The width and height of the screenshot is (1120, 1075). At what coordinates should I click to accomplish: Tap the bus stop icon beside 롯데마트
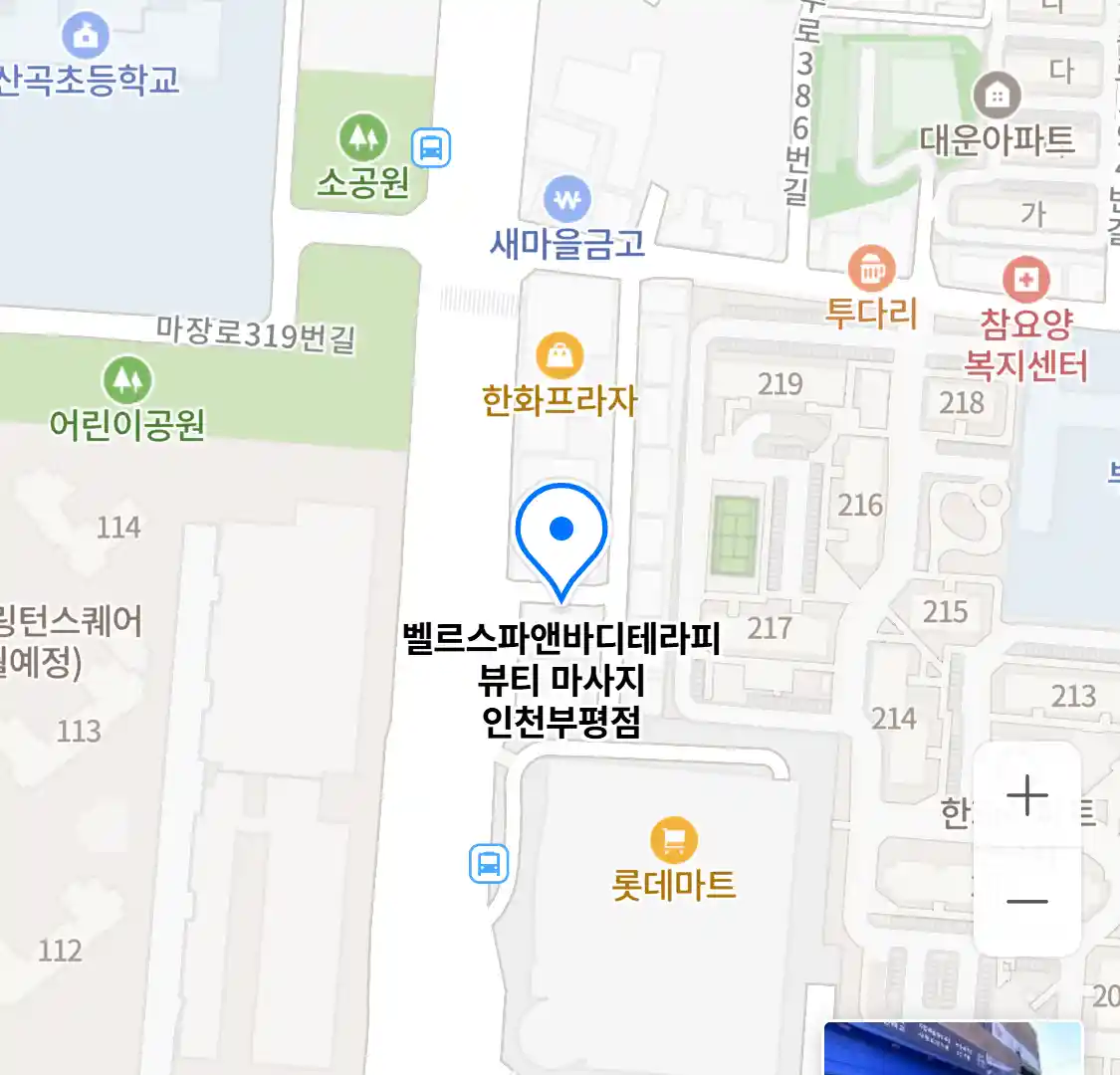[489, 863]
